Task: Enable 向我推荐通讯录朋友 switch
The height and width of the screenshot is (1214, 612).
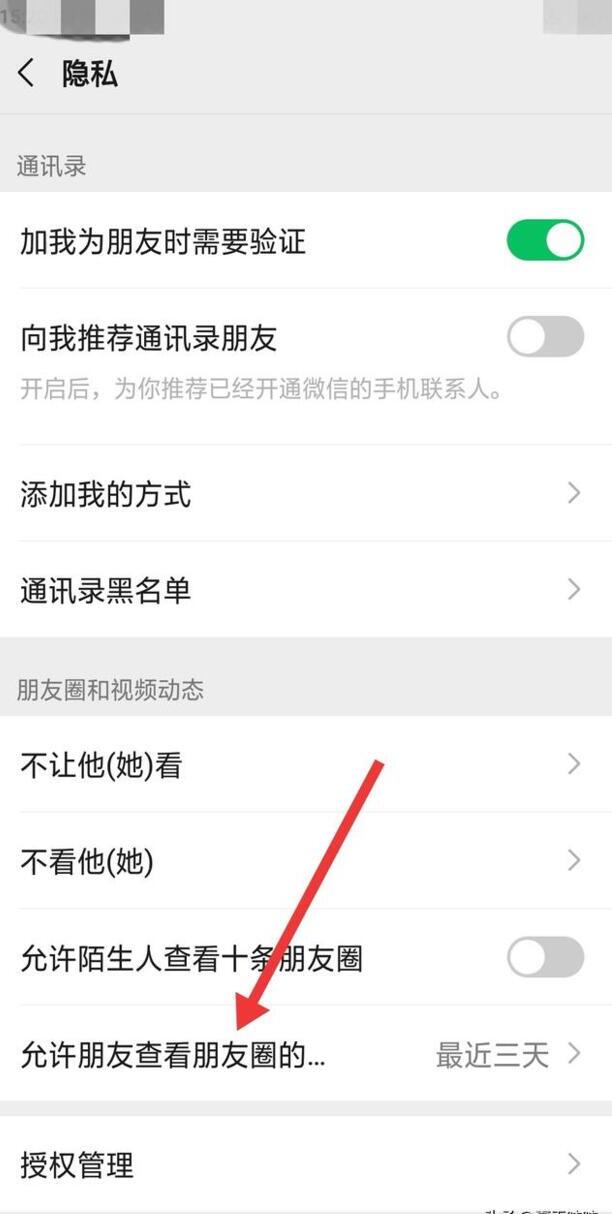Action: [x=544, y=337]
